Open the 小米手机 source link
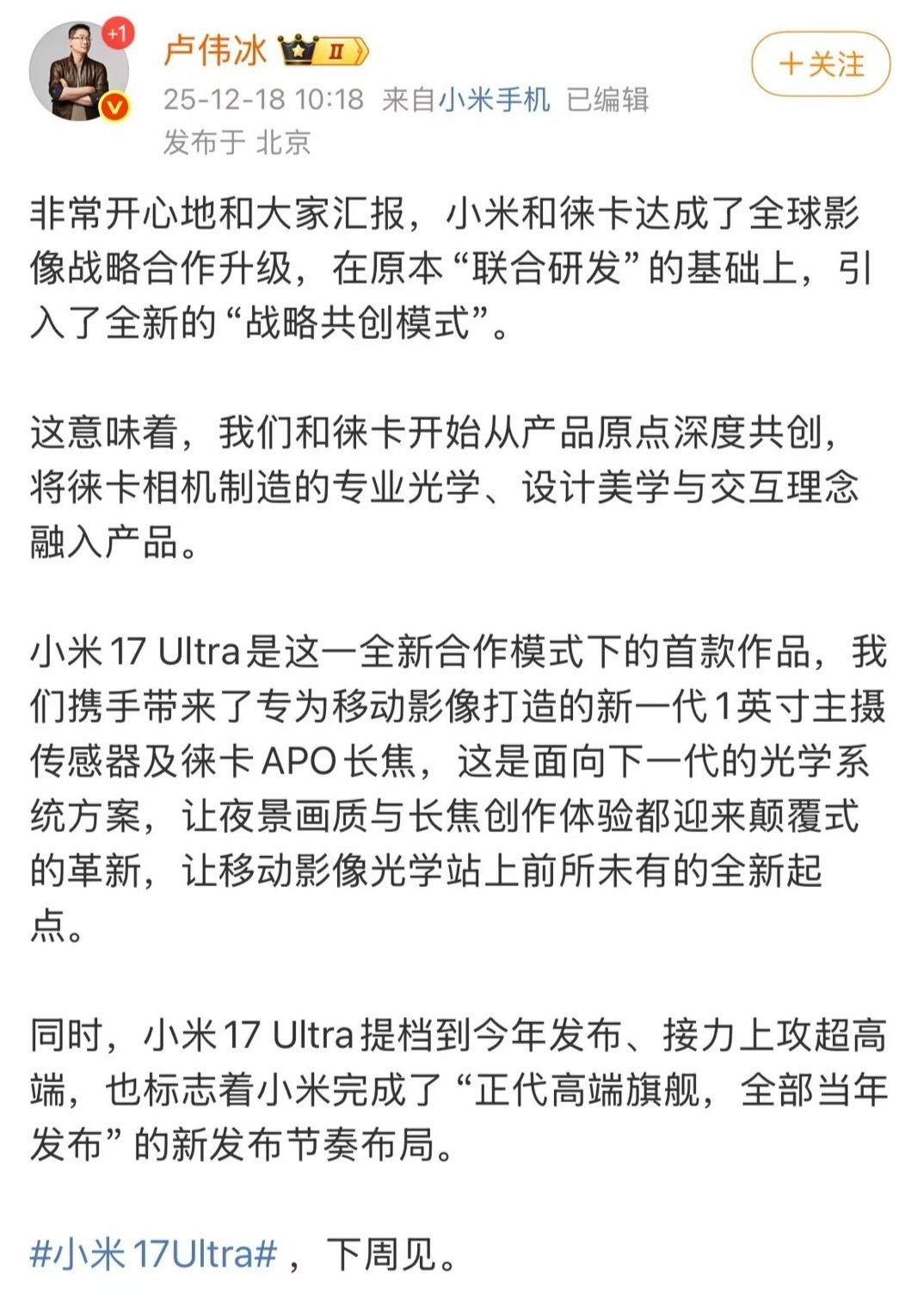 tap(495, 100)
